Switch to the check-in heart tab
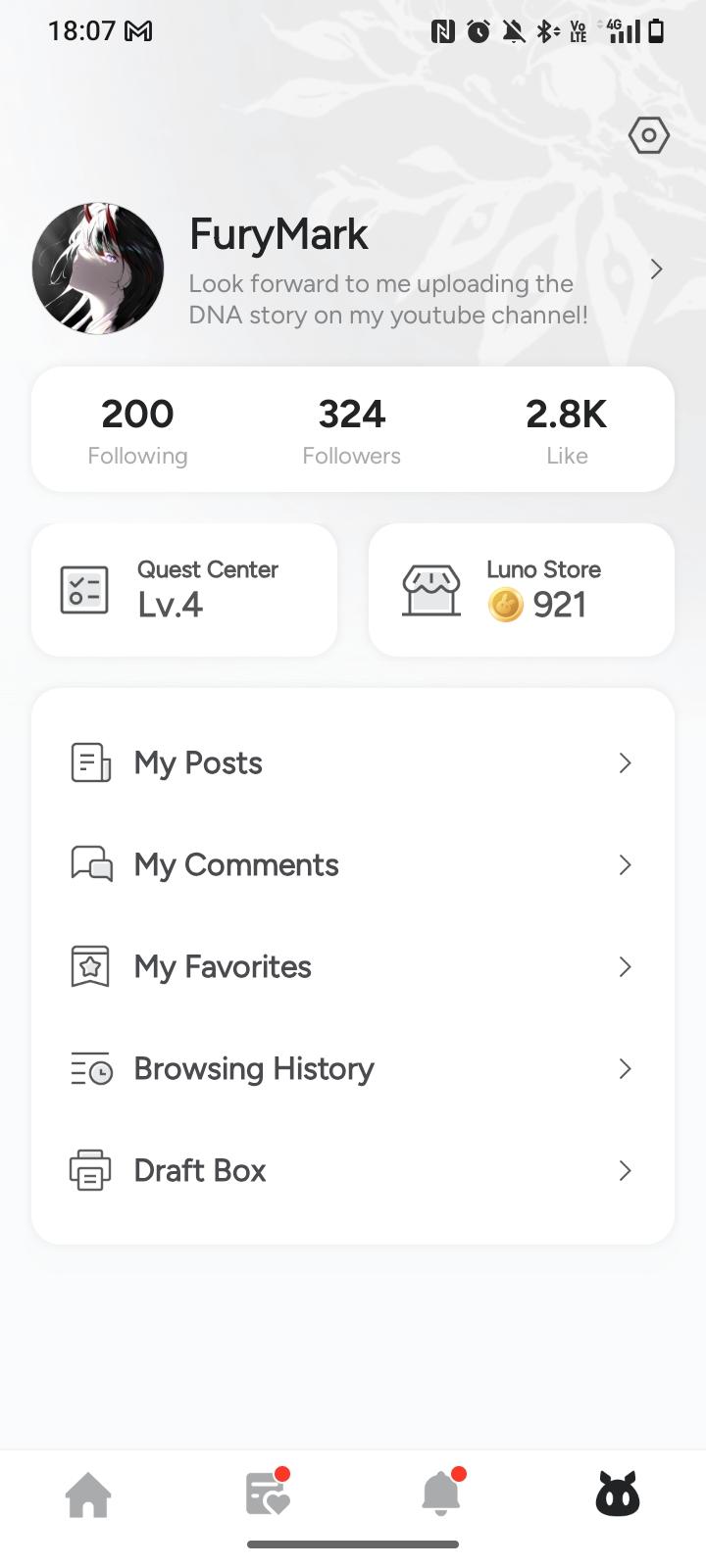 266,1495
